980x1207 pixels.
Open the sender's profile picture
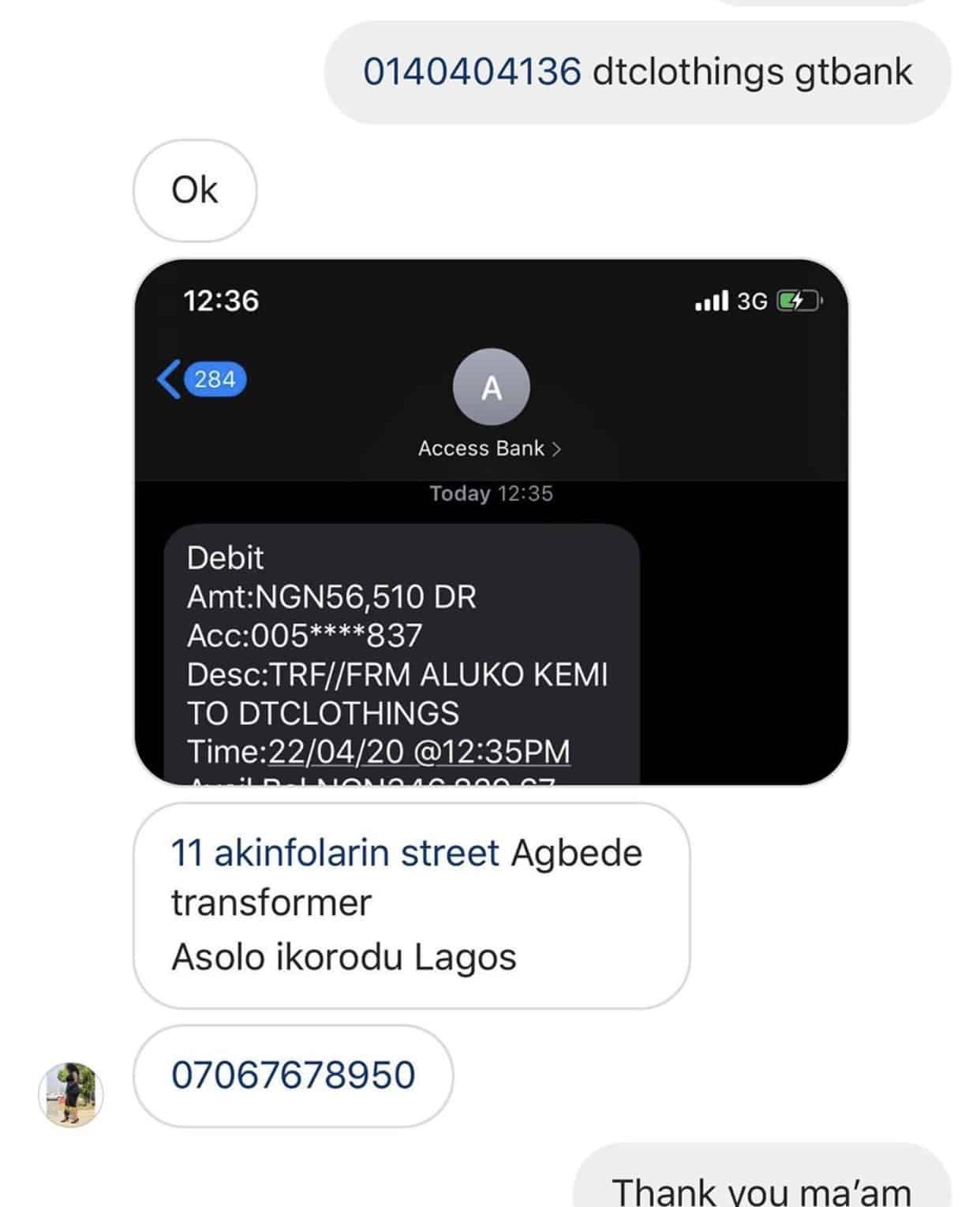pyautogui.click(x=71, y=1093)
